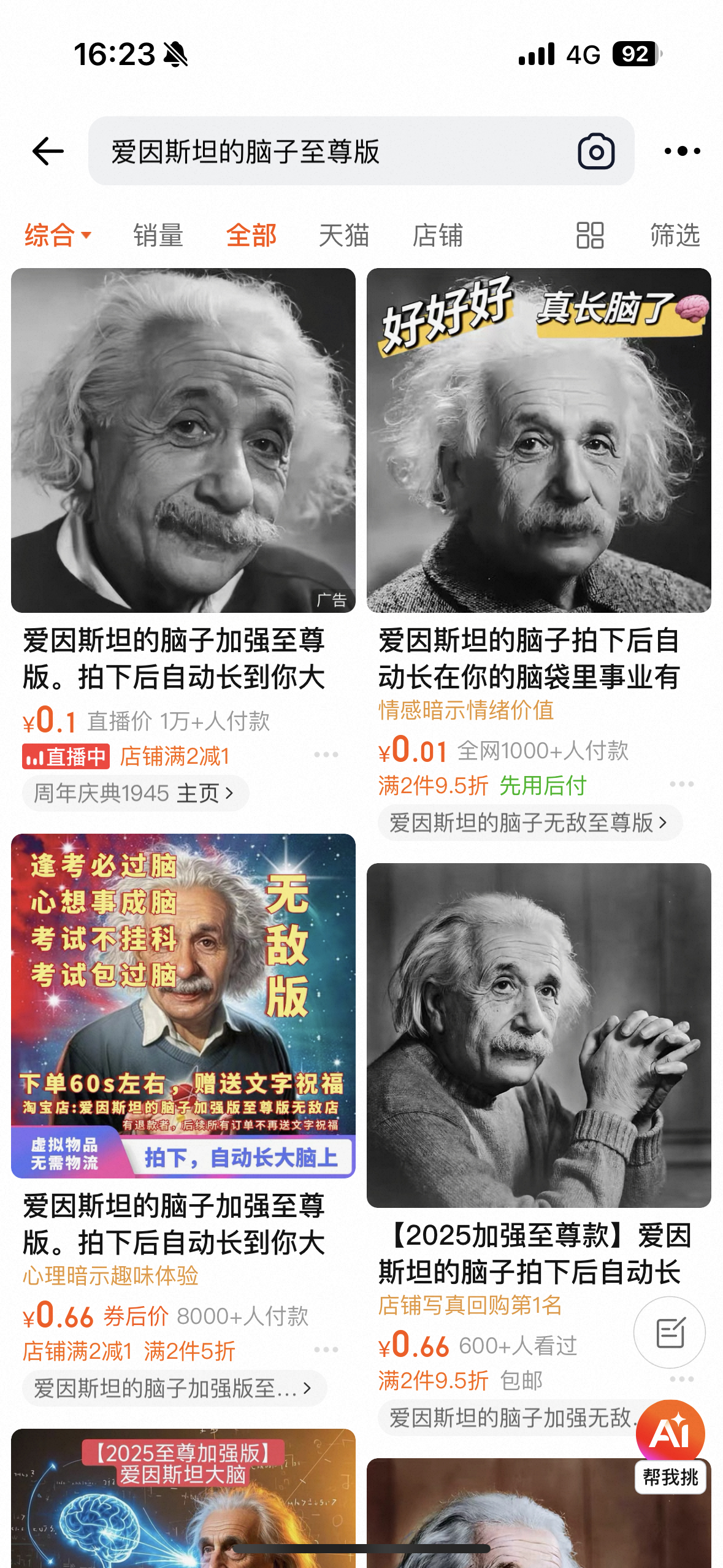Viewport: 723px width, 1568px height.
Task: Open the 筛选 filter panel
Action: pos(675,236)
